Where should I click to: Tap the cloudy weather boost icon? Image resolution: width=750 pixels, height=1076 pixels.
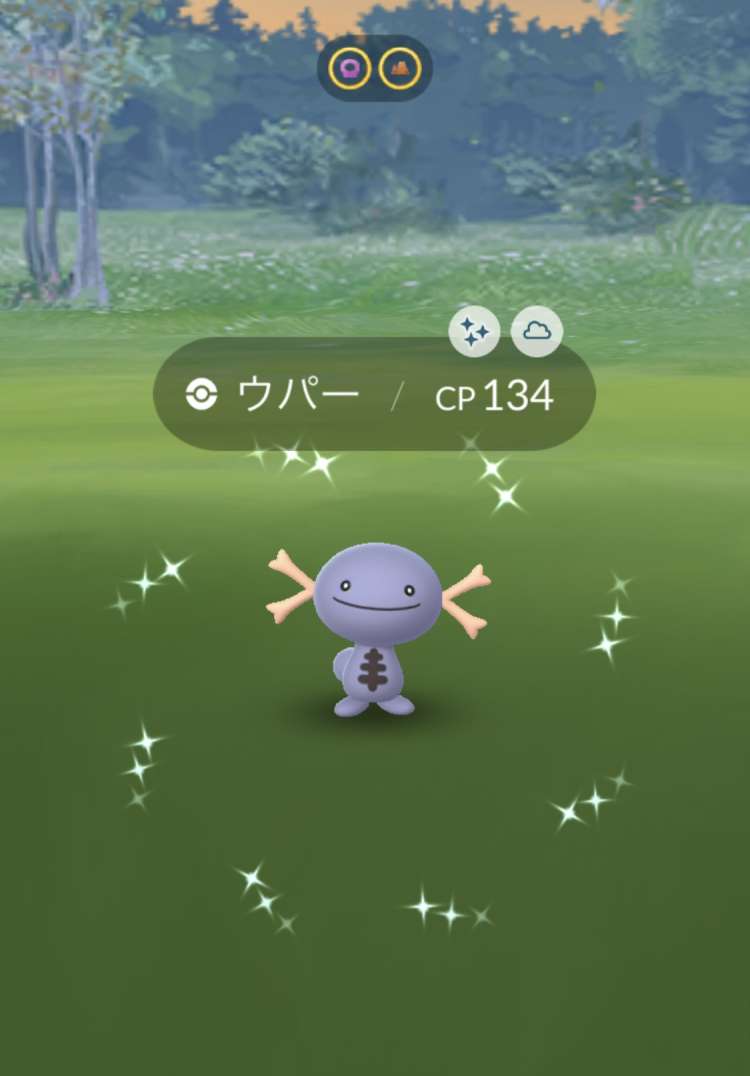coord(537,332)
